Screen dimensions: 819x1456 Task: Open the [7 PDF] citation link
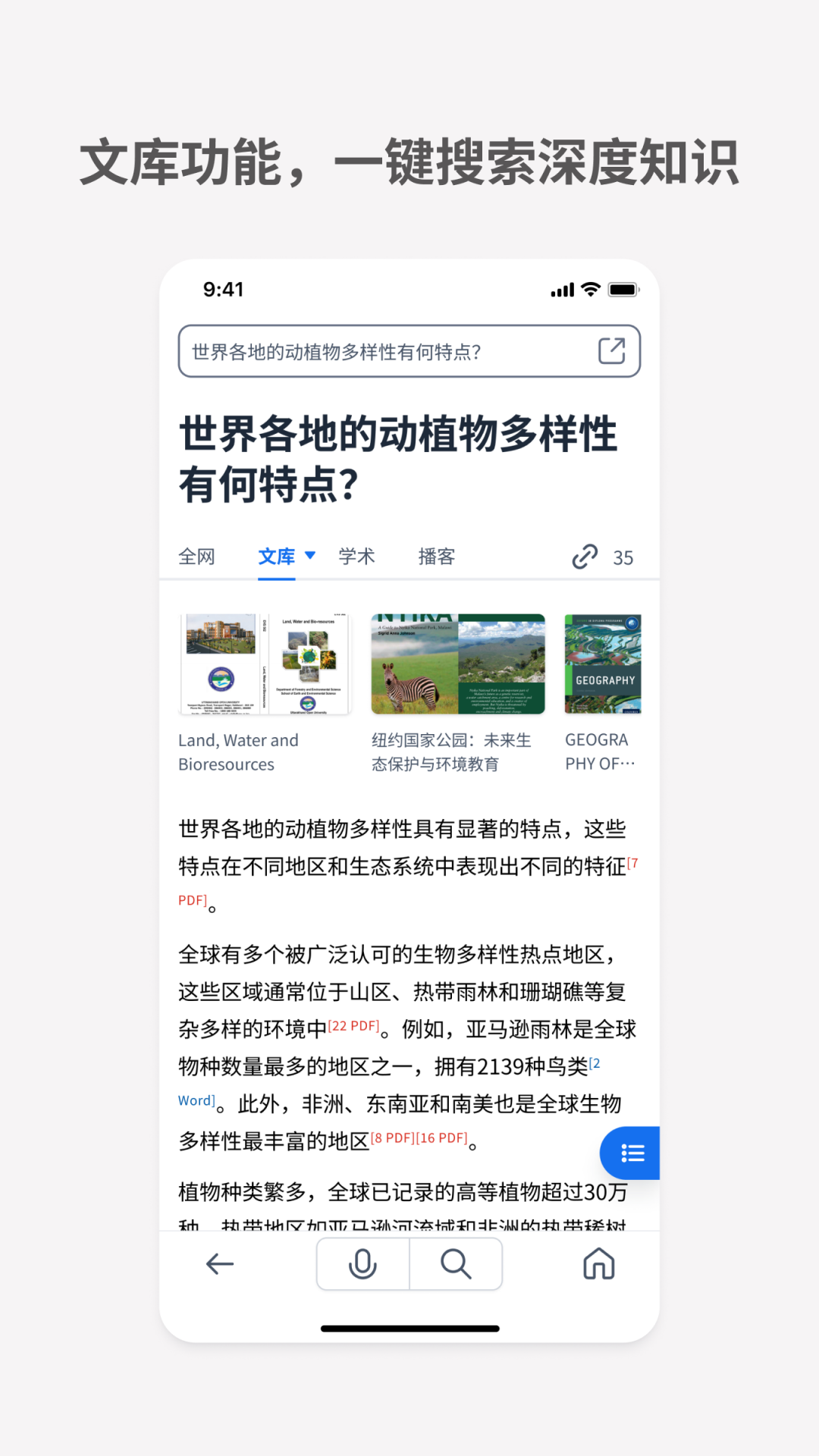point(192,899)
